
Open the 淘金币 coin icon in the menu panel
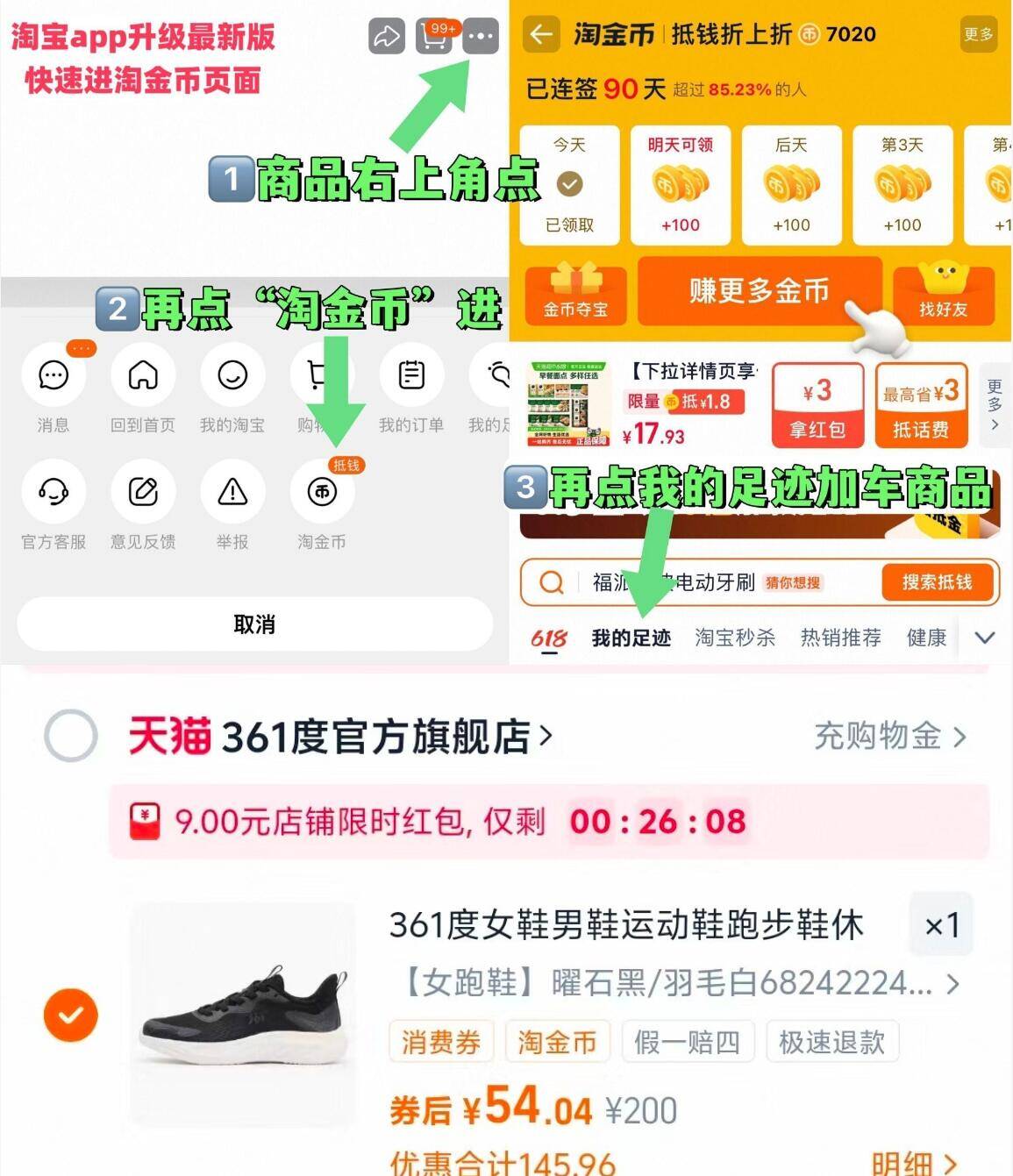click(x=321, y=493)
